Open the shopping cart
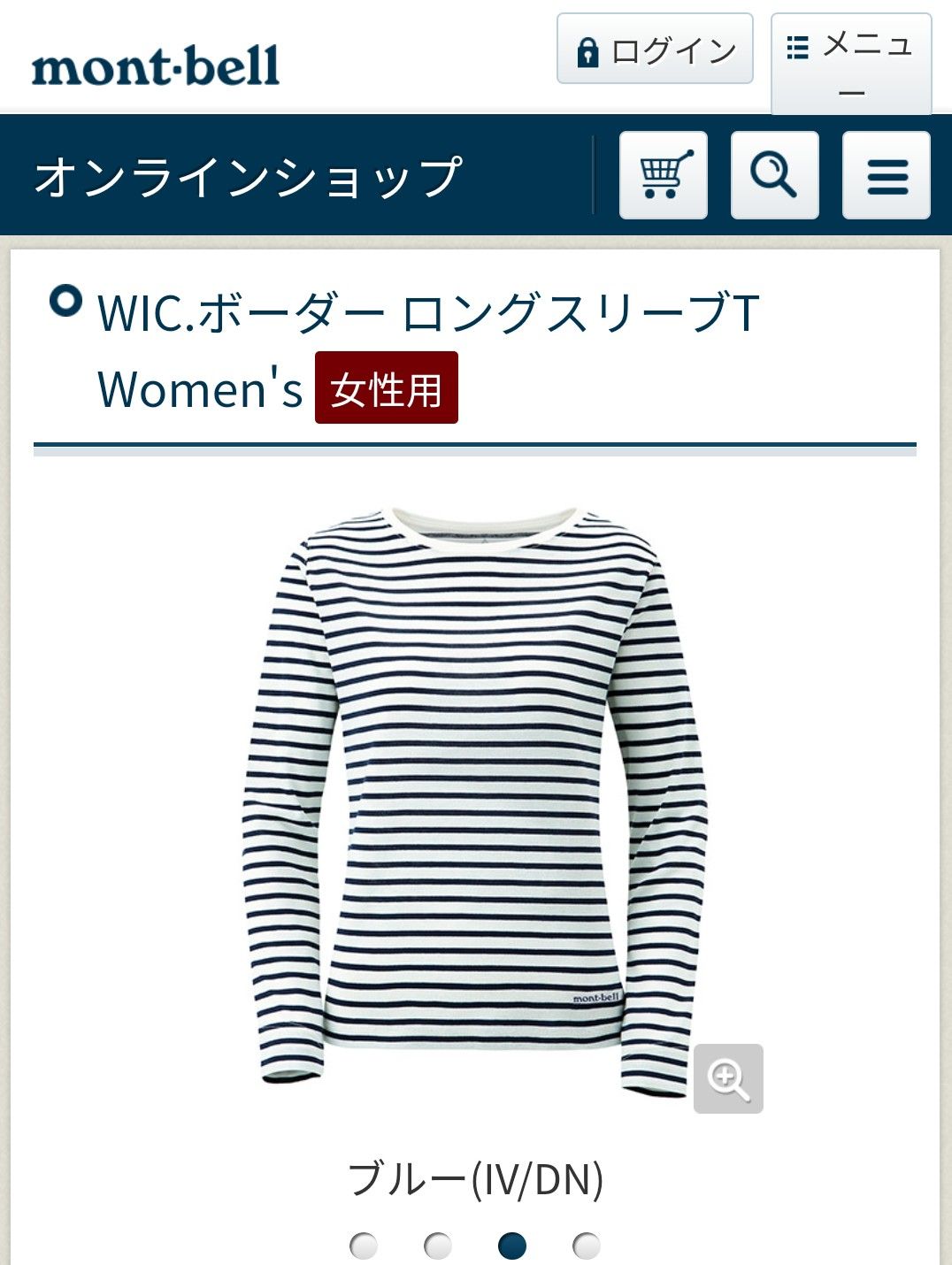The image size is (952, 1265). tap(664, 175)
